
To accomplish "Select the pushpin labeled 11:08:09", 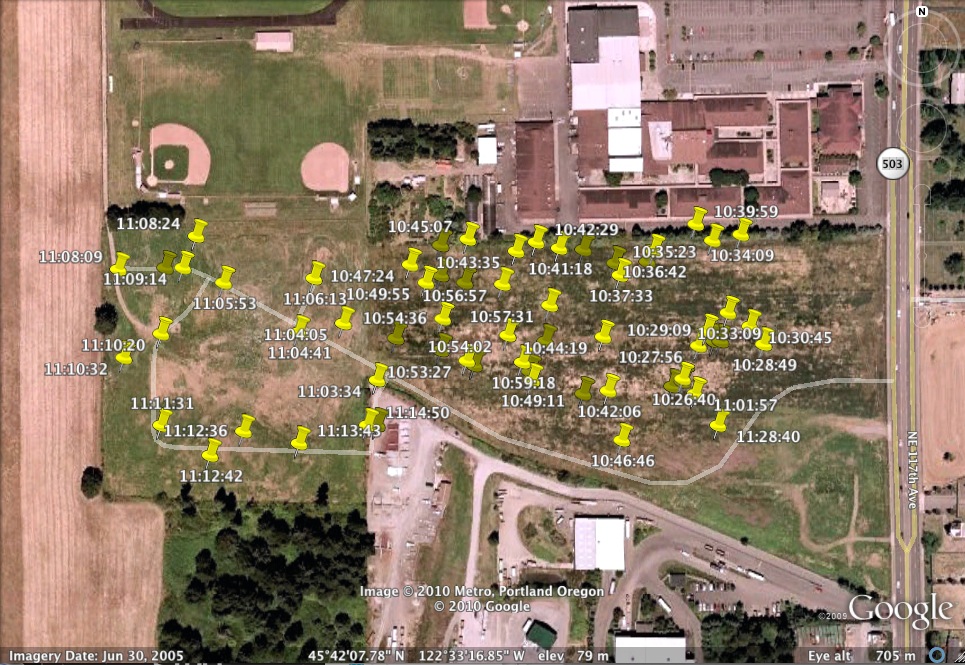I will tap(120, 263).
